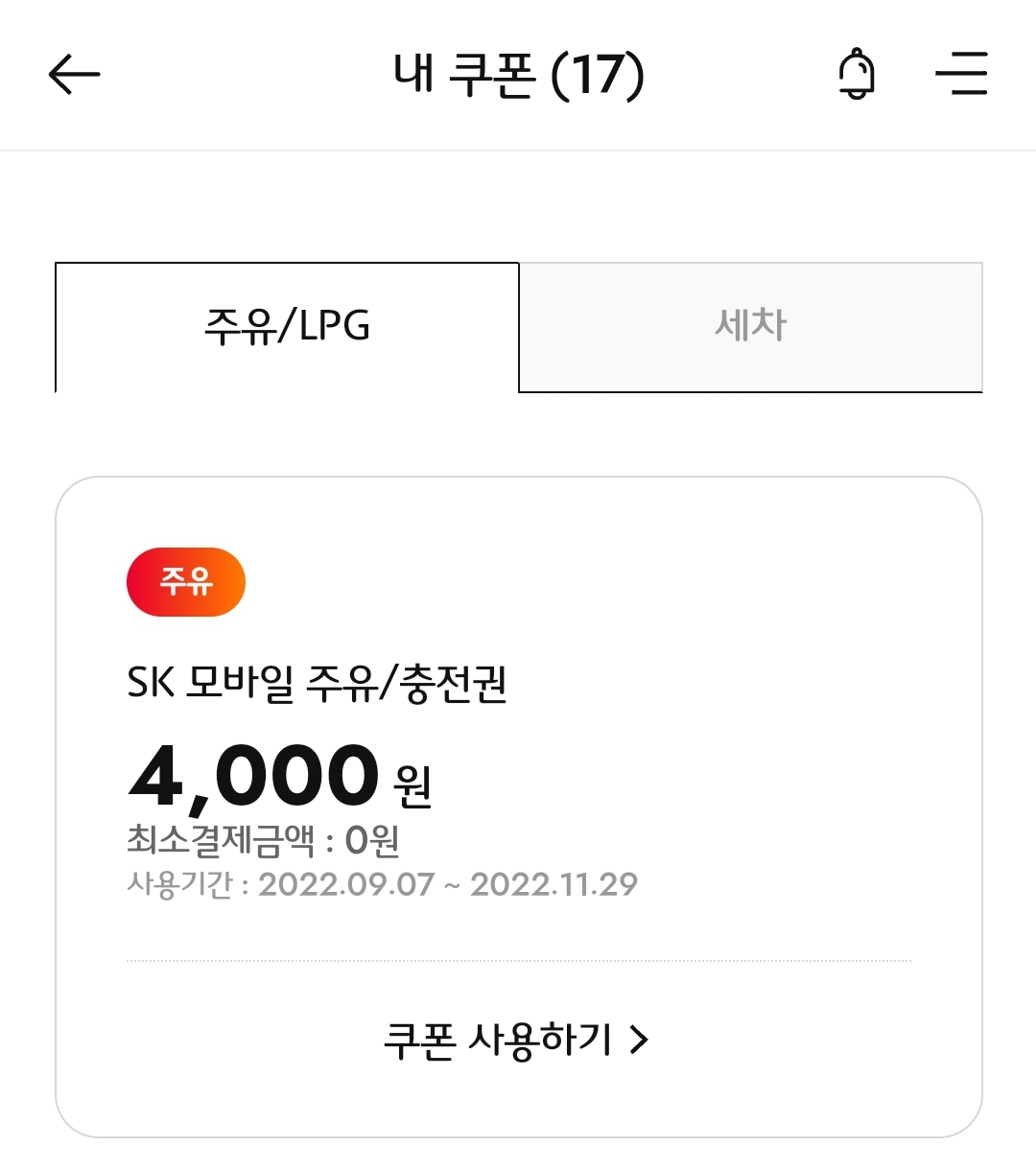
Task: Tap the 세차 car wash tab label
Action: click(751, 326)
